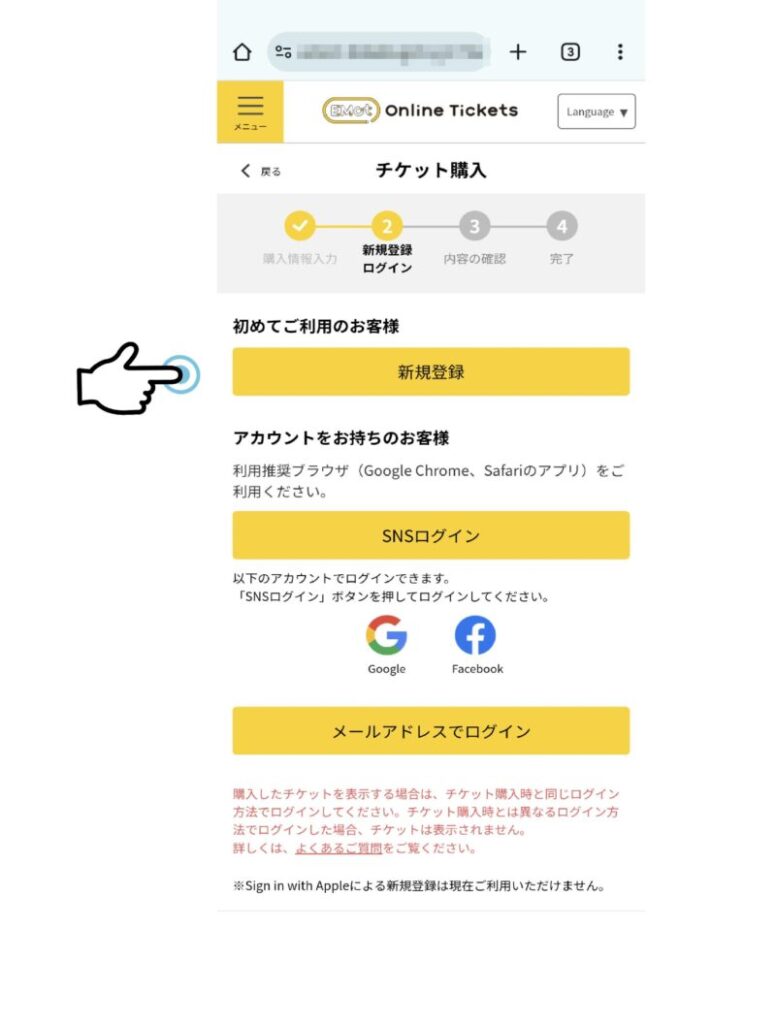Viewport: 776px width, 1024px height.
Task: Choose SNSログイン to sign in
Action: coord(431,536)
